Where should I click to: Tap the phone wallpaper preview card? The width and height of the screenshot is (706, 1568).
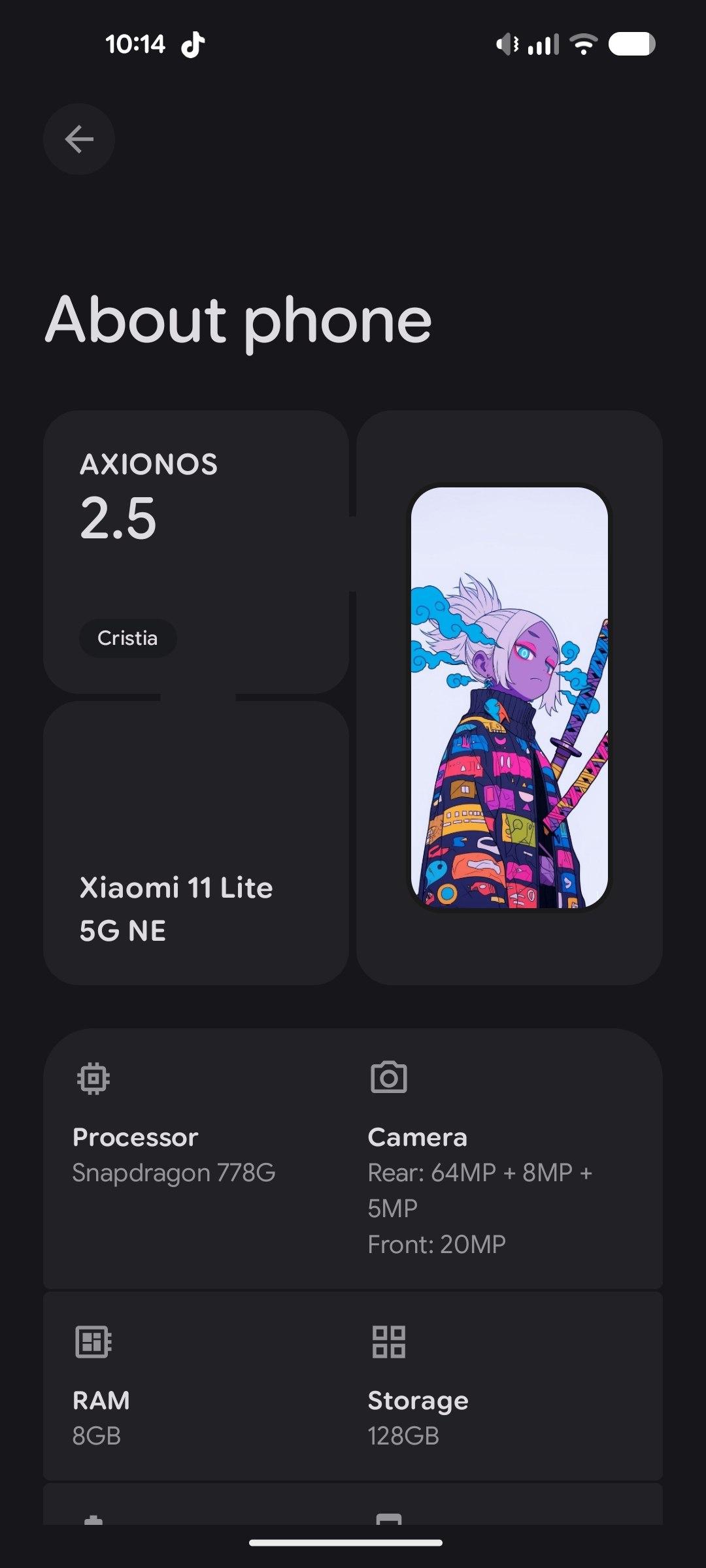click(x=509, y=697)
